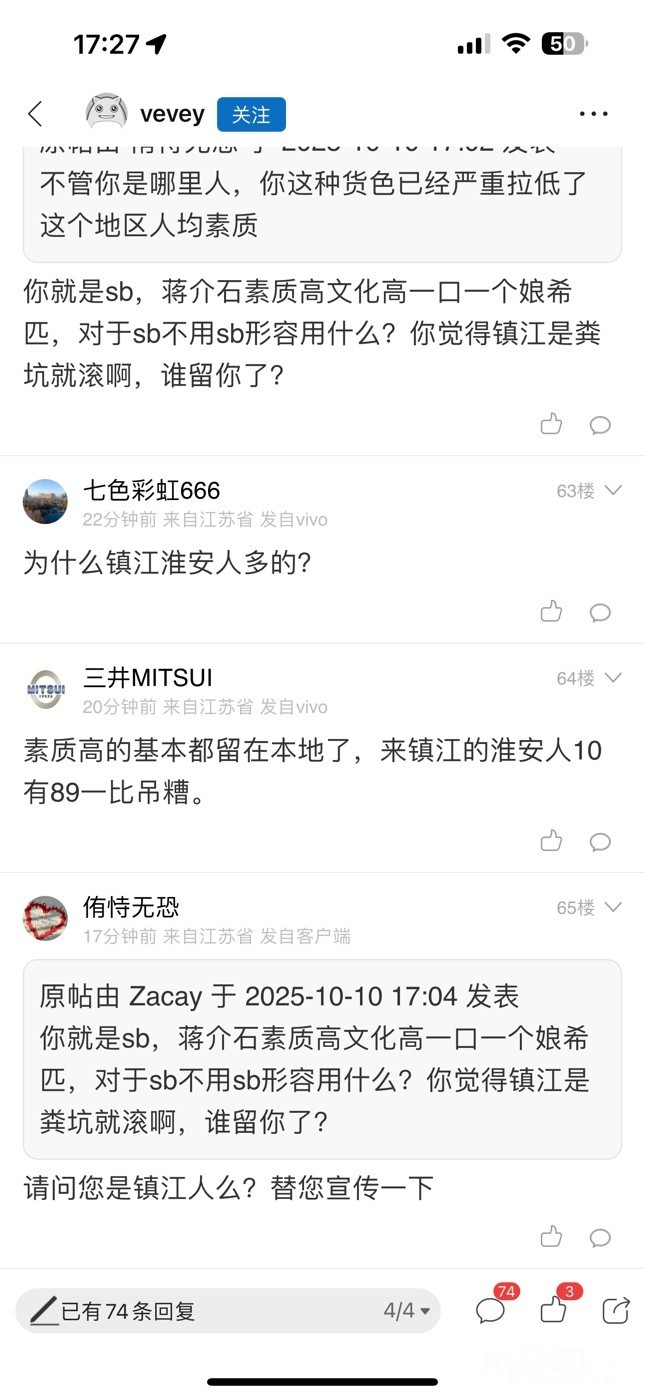645x1398 pixels.
Task: View all 74 comments via bottom bubble icon
Action: [x=490, y=1309]
